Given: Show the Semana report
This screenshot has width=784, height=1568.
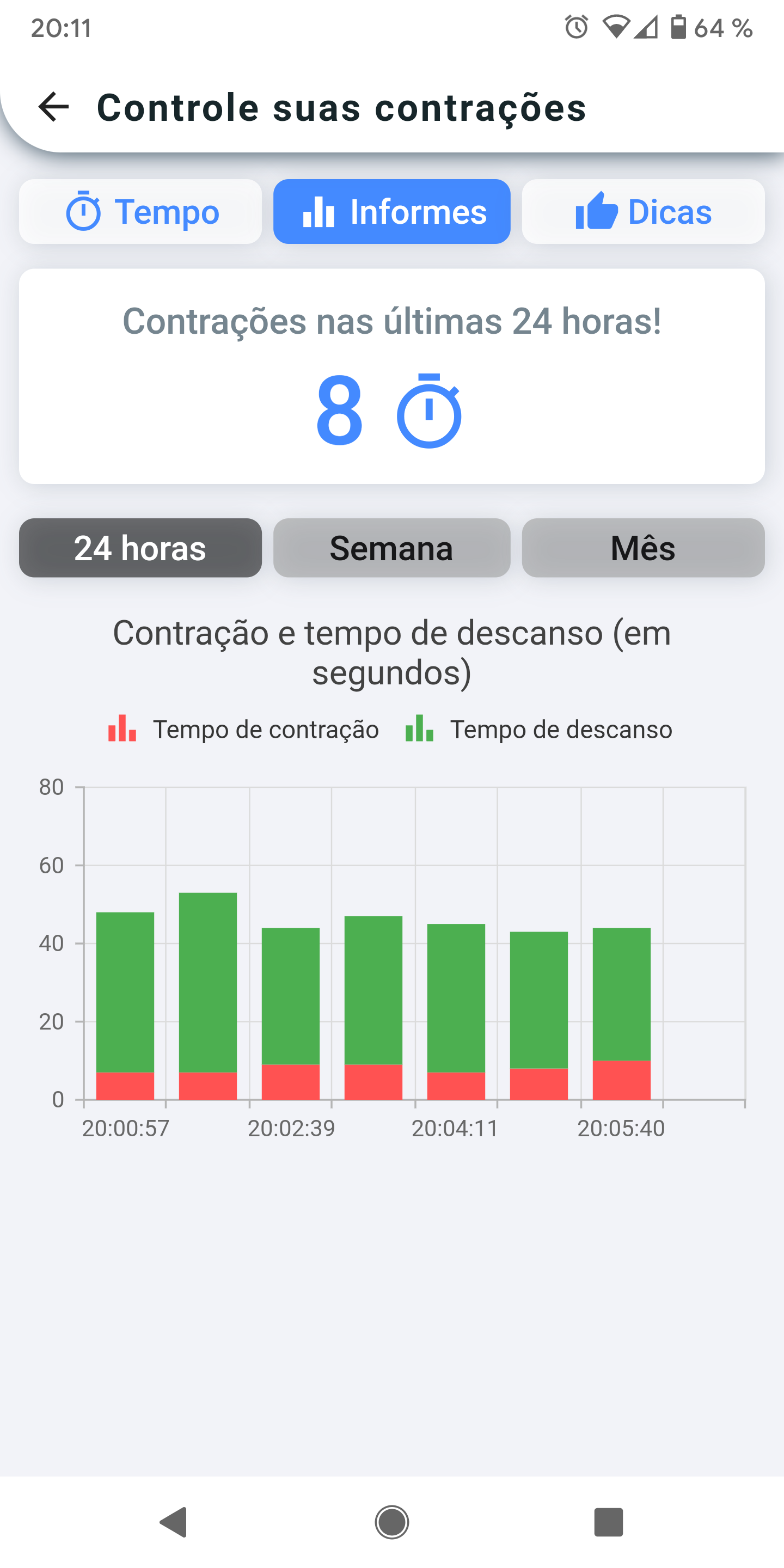Looking at the screenshot, I should (391, 547).
